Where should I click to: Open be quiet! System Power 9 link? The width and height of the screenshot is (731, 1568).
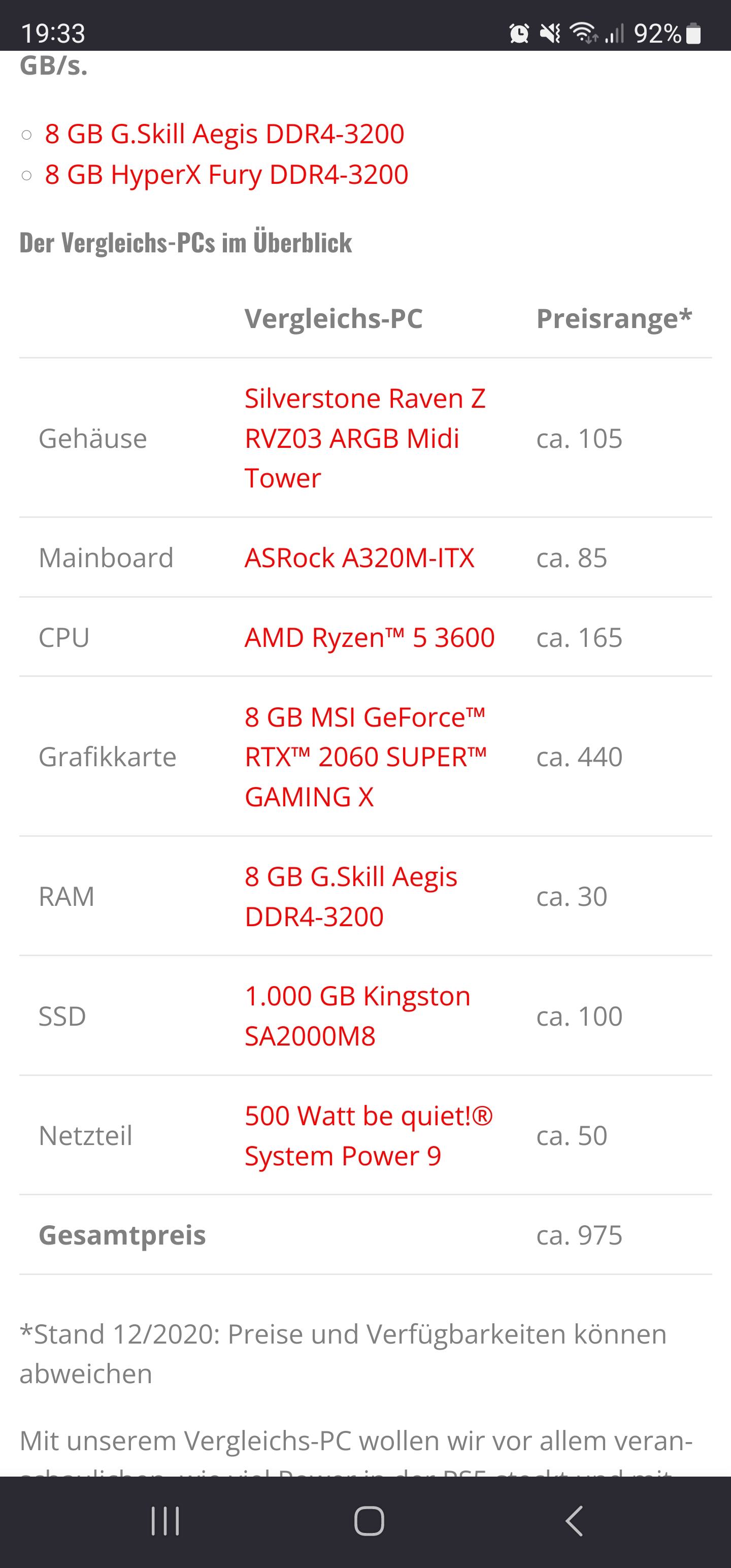coord(368,1135)
